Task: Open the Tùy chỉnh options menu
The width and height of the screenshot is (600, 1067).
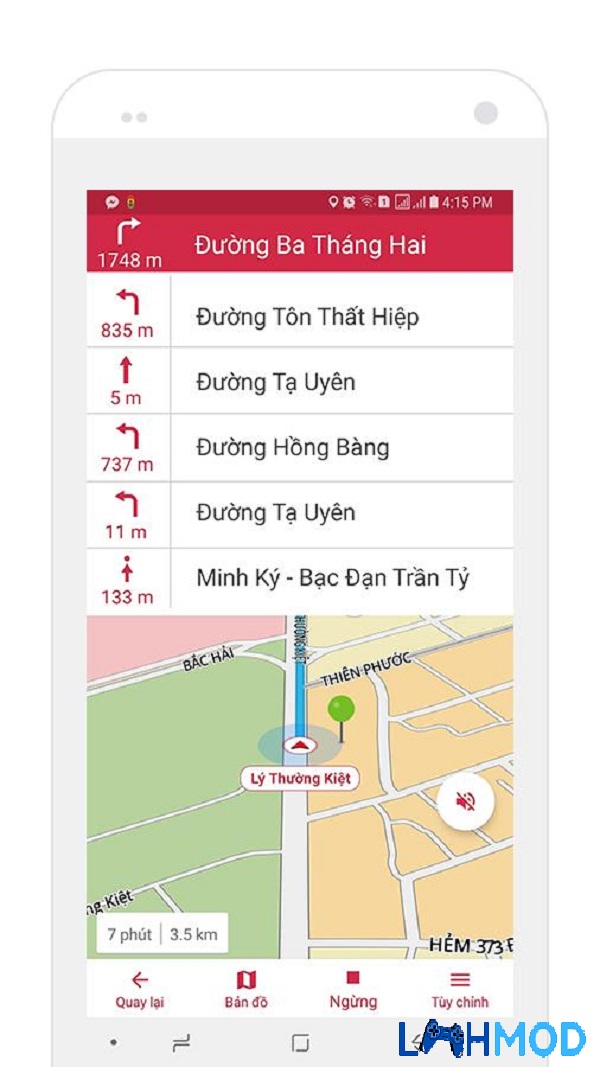Action: pos(459,988)
